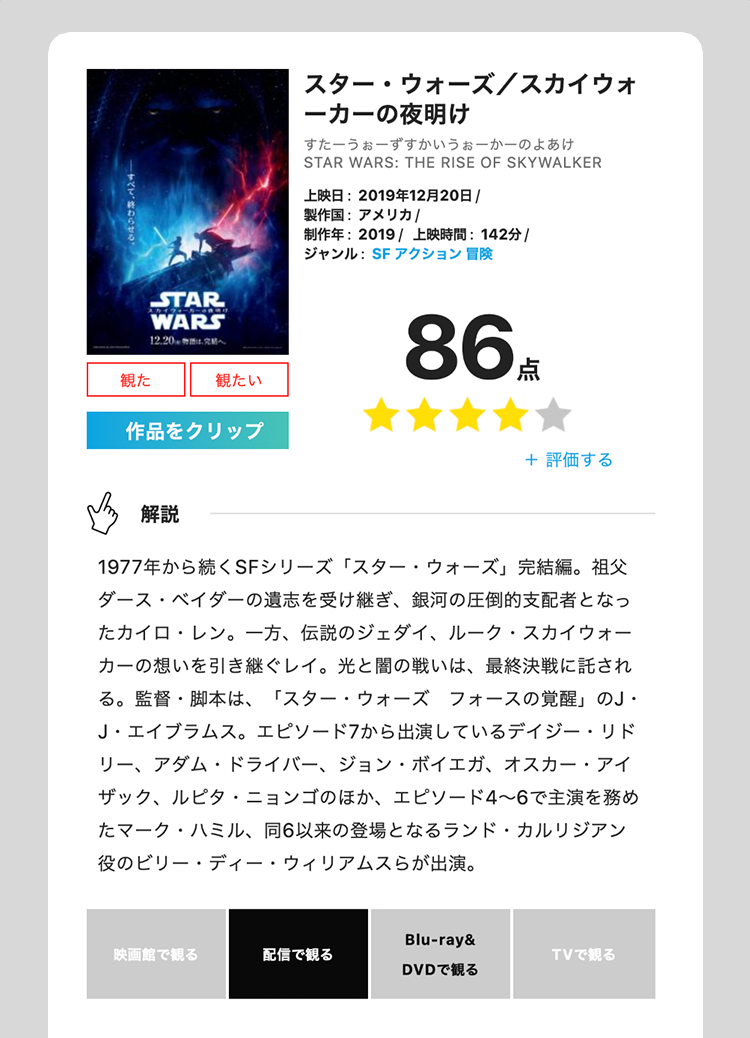The height and width of the screenshot is (1038, 750).
Task: Mark the movie as watched with 観た
Action: coord(136,380)
